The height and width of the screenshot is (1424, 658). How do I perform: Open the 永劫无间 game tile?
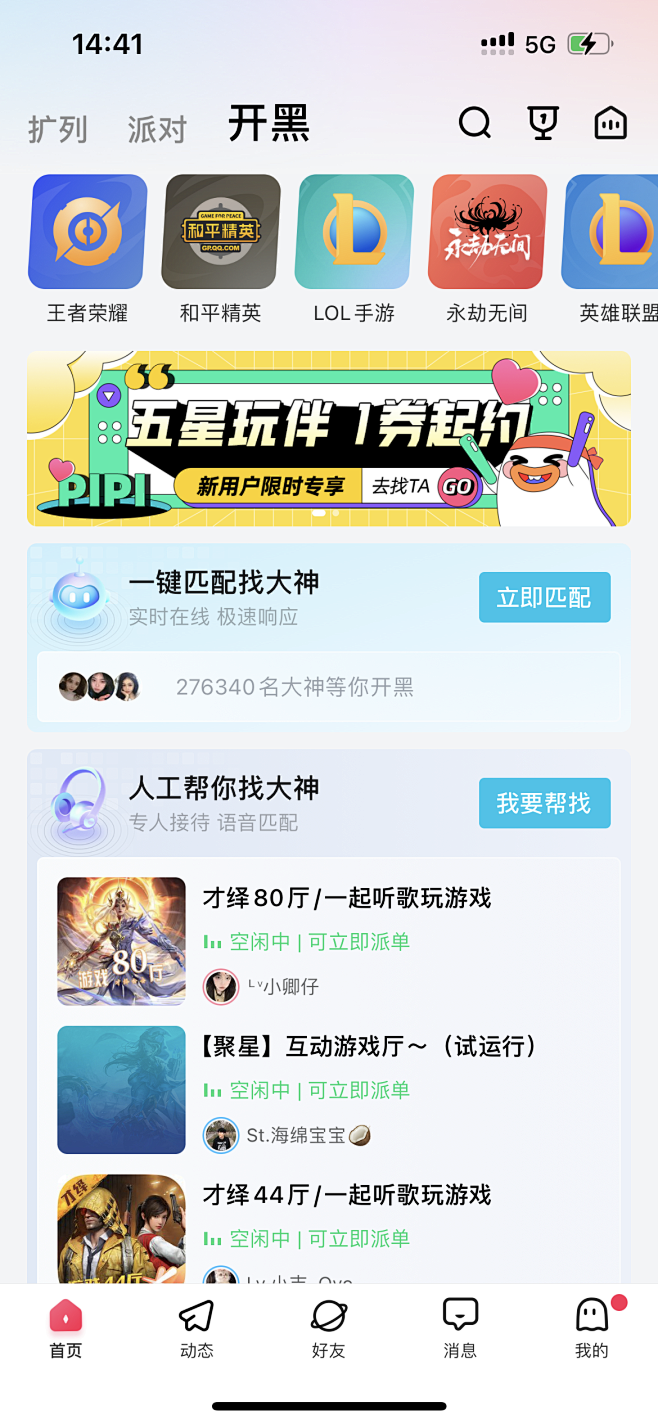[x=487, y=248]
